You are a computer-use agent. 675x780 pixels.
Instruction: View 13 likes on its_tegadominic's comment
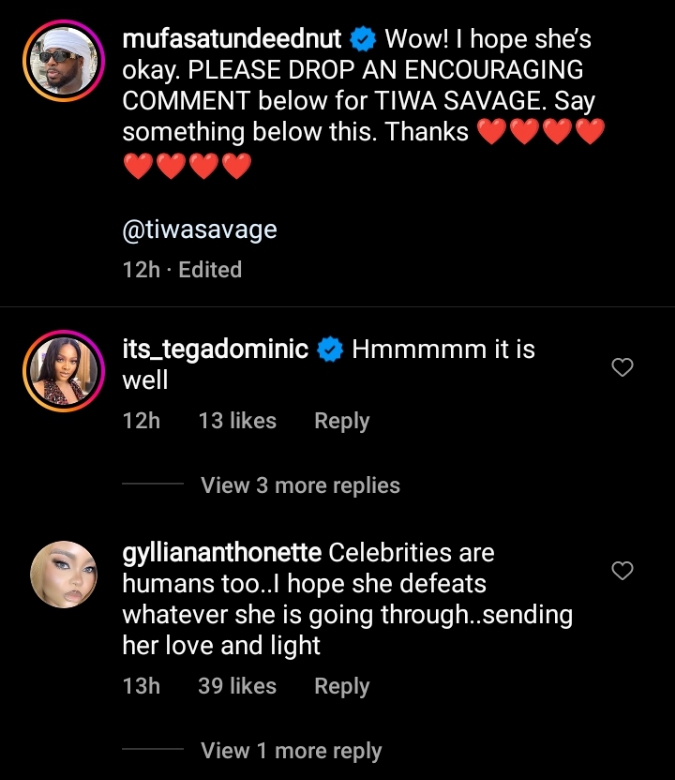click(237, 421)
